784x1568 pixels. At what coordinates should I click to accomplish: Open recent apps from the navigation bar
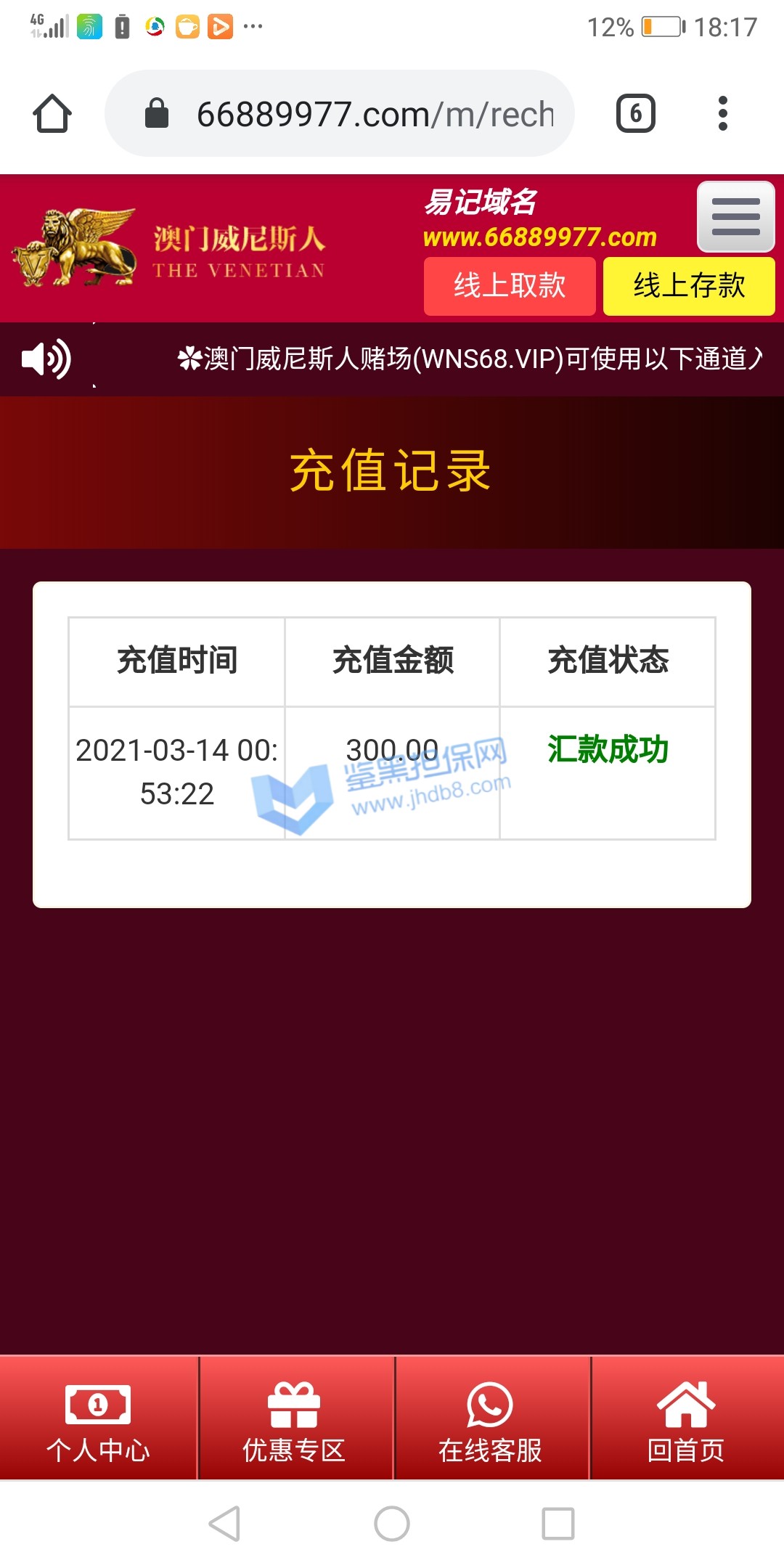pyautogui.click(x=558, y=1524)
